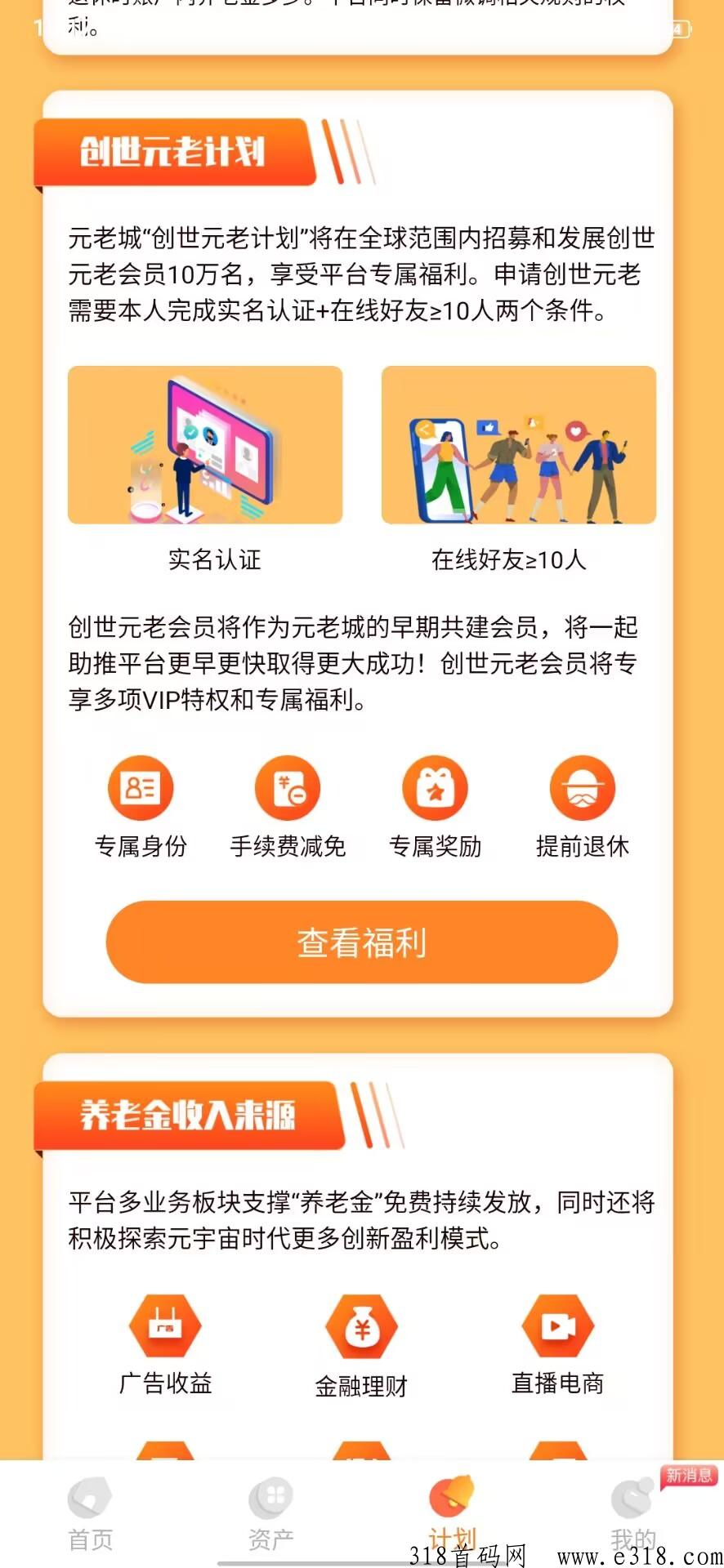Switch to the 首页 tab
The height and width of the screenshot is (1568, 724).
90,1513
